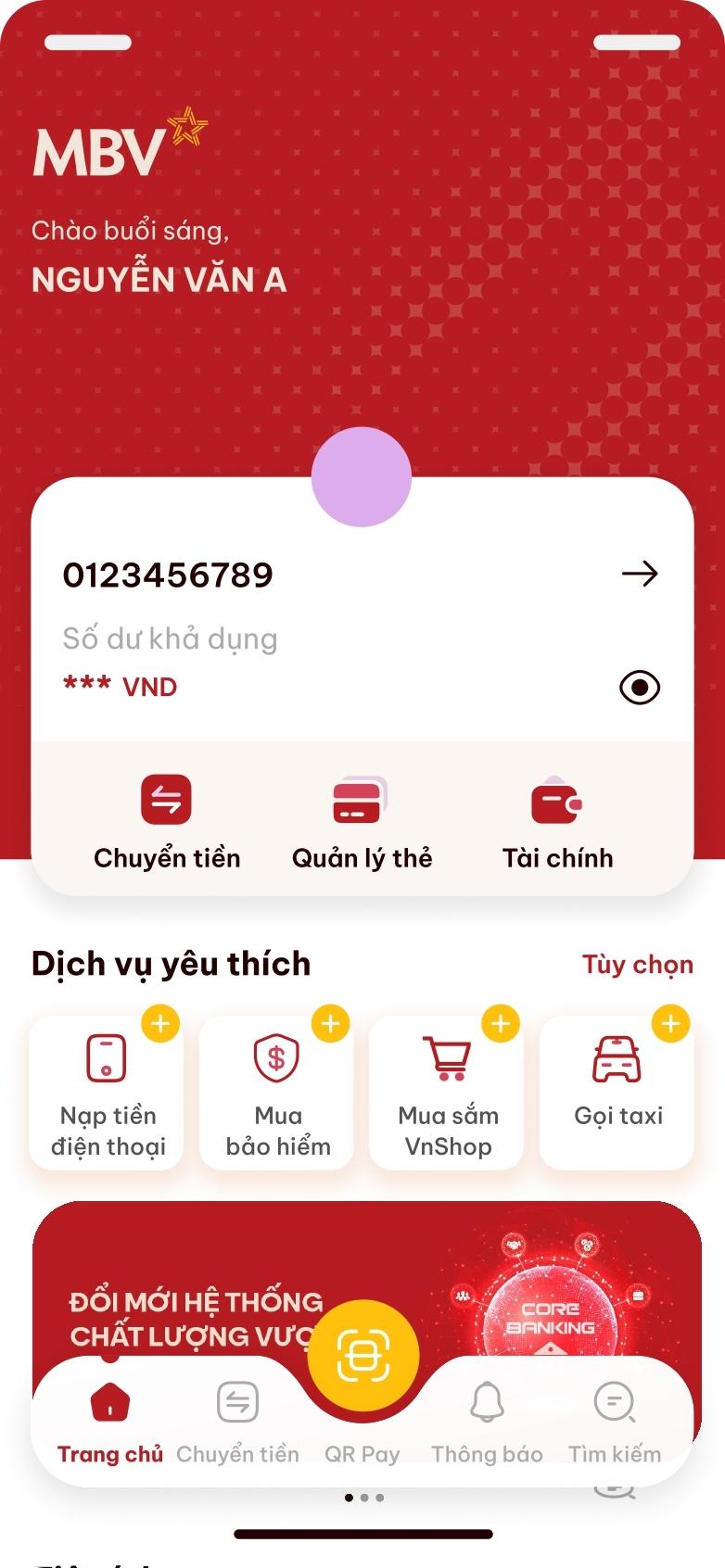Switch to Thông báo notifications tab
The image size is (725, 1568).
(487, 1423)
